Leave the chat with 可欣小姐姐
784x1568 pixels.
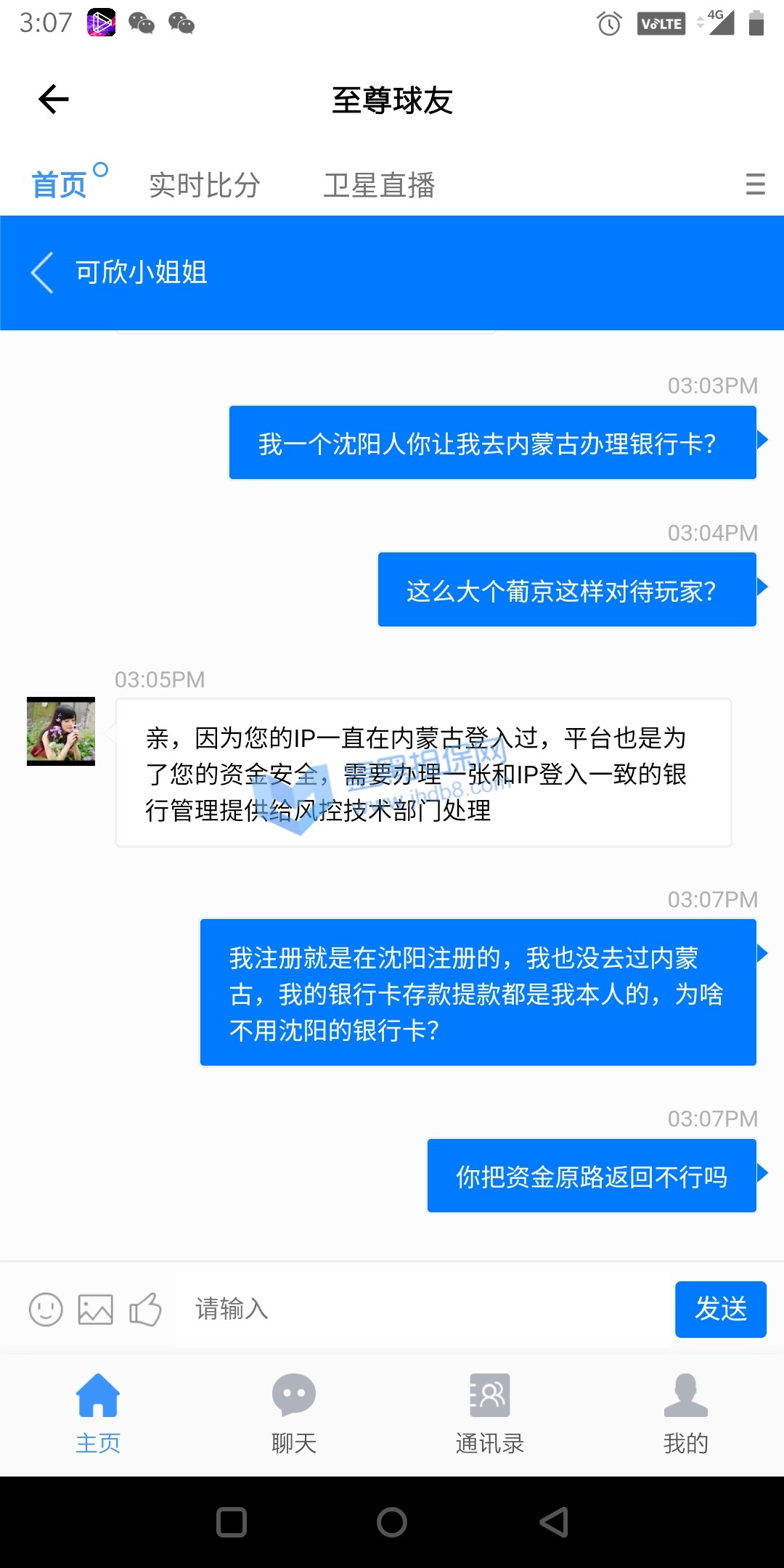tap(43, 273)
